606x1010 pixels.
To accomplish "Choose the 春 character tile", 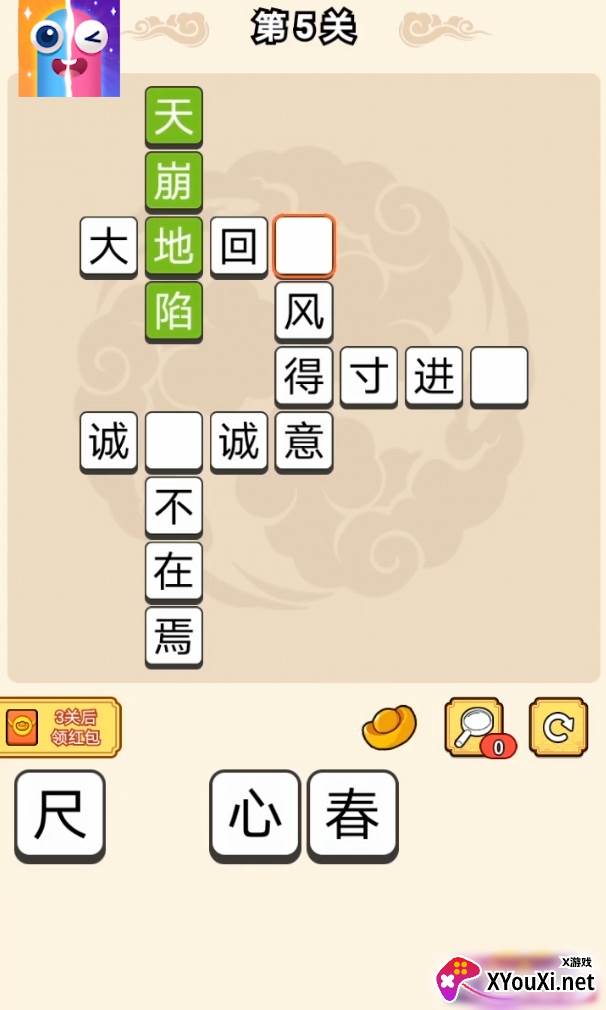I will pos(352,816).
